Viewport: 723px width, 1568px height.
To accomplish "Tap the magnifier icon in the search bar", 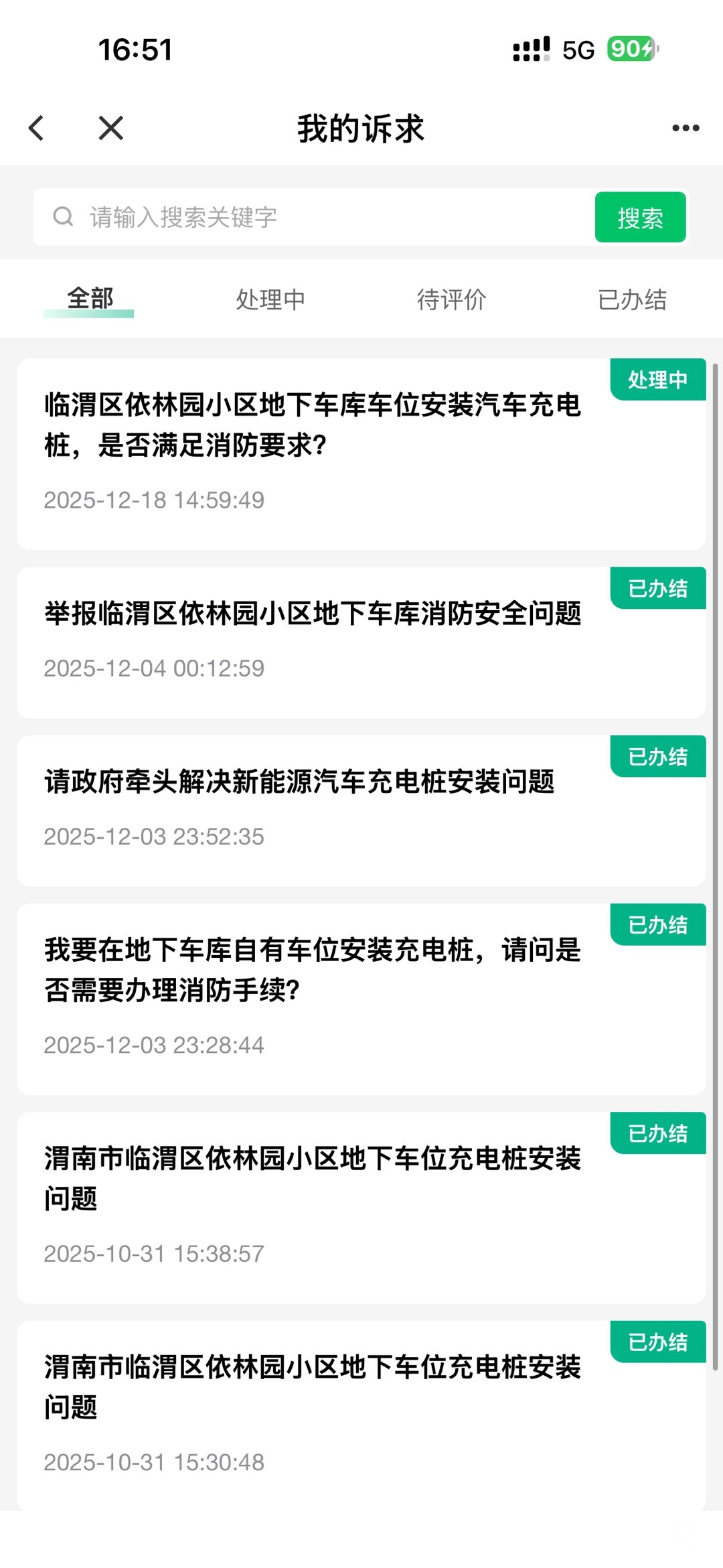I will click(x=62, y=216).
